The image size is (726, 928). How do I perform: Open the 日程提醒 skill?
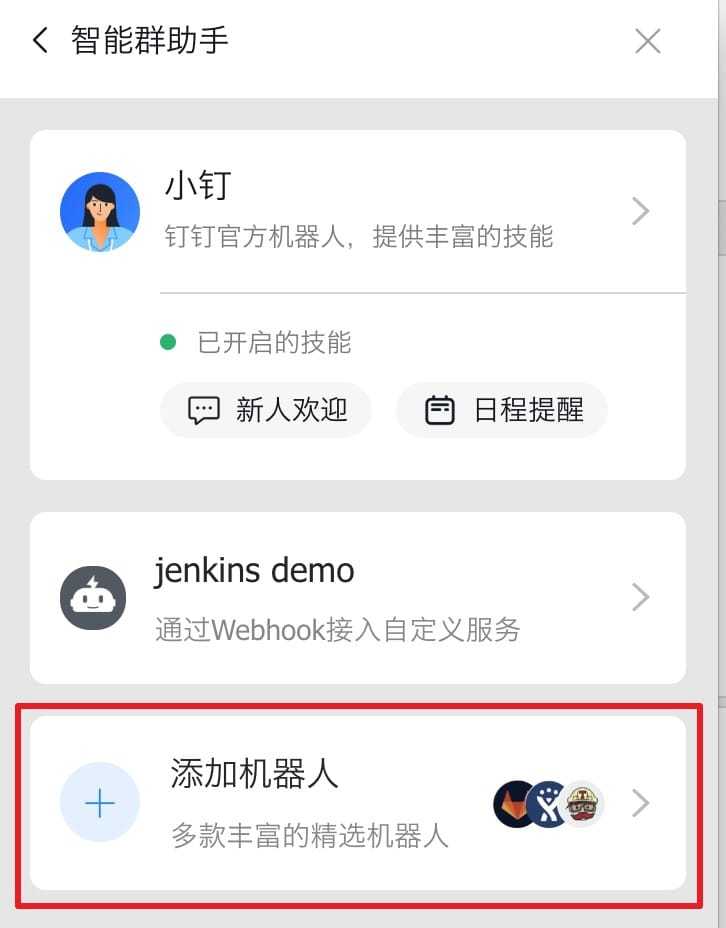click(502, 410)
